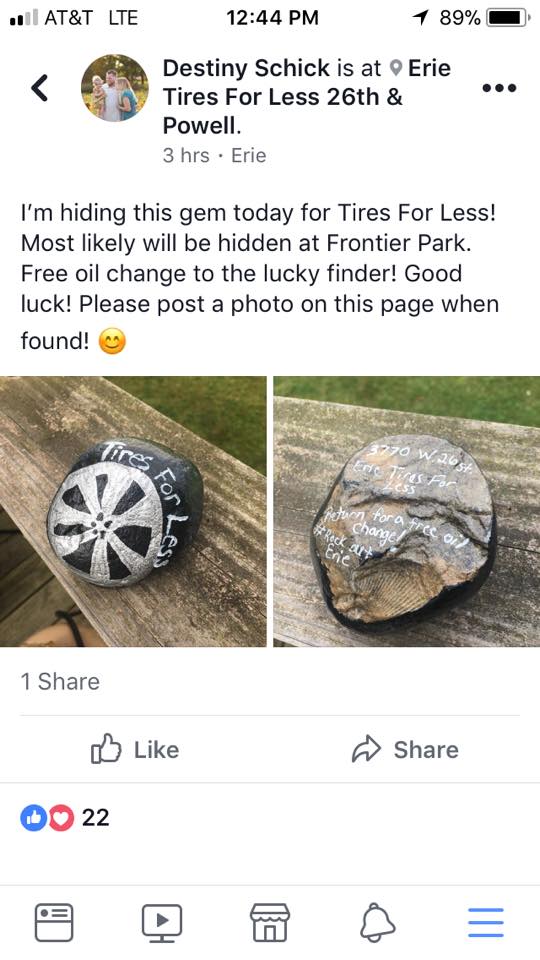Share this post

[405, 749]
